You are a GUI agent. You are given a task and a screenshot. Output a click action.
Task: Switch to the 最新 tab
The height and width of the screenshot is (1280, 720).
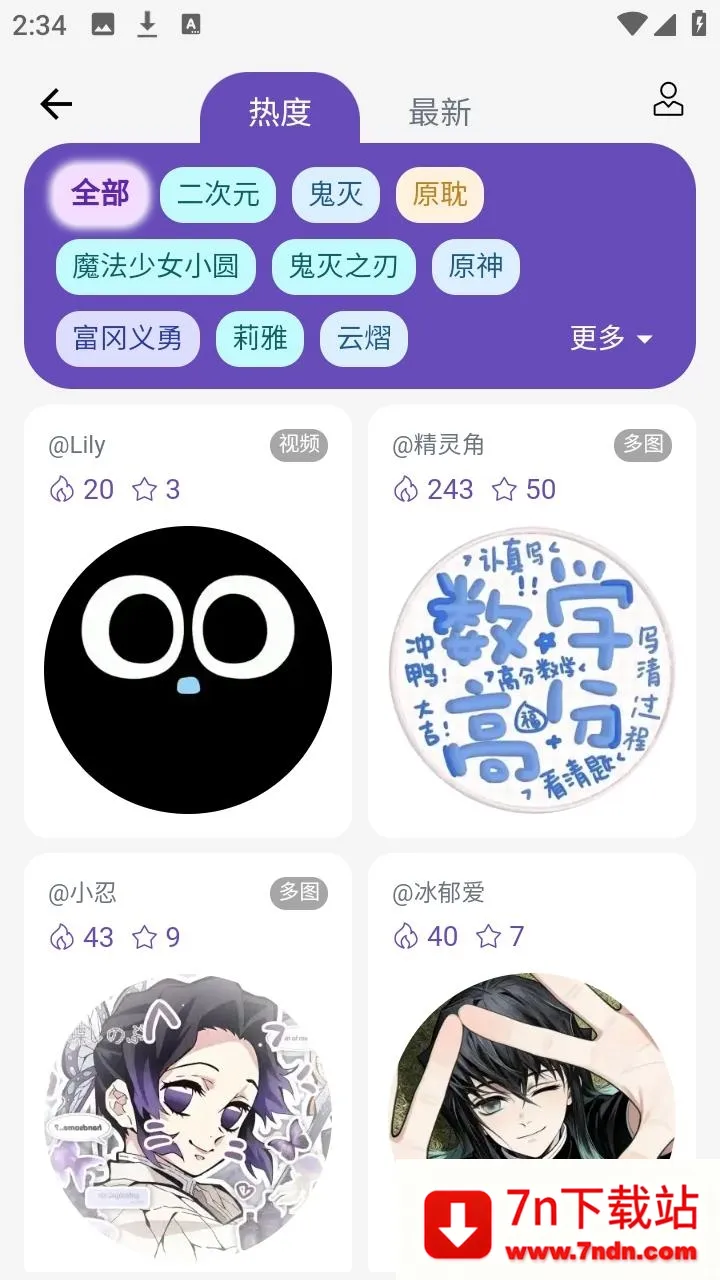pyautogui.click(x=440, y=114)
